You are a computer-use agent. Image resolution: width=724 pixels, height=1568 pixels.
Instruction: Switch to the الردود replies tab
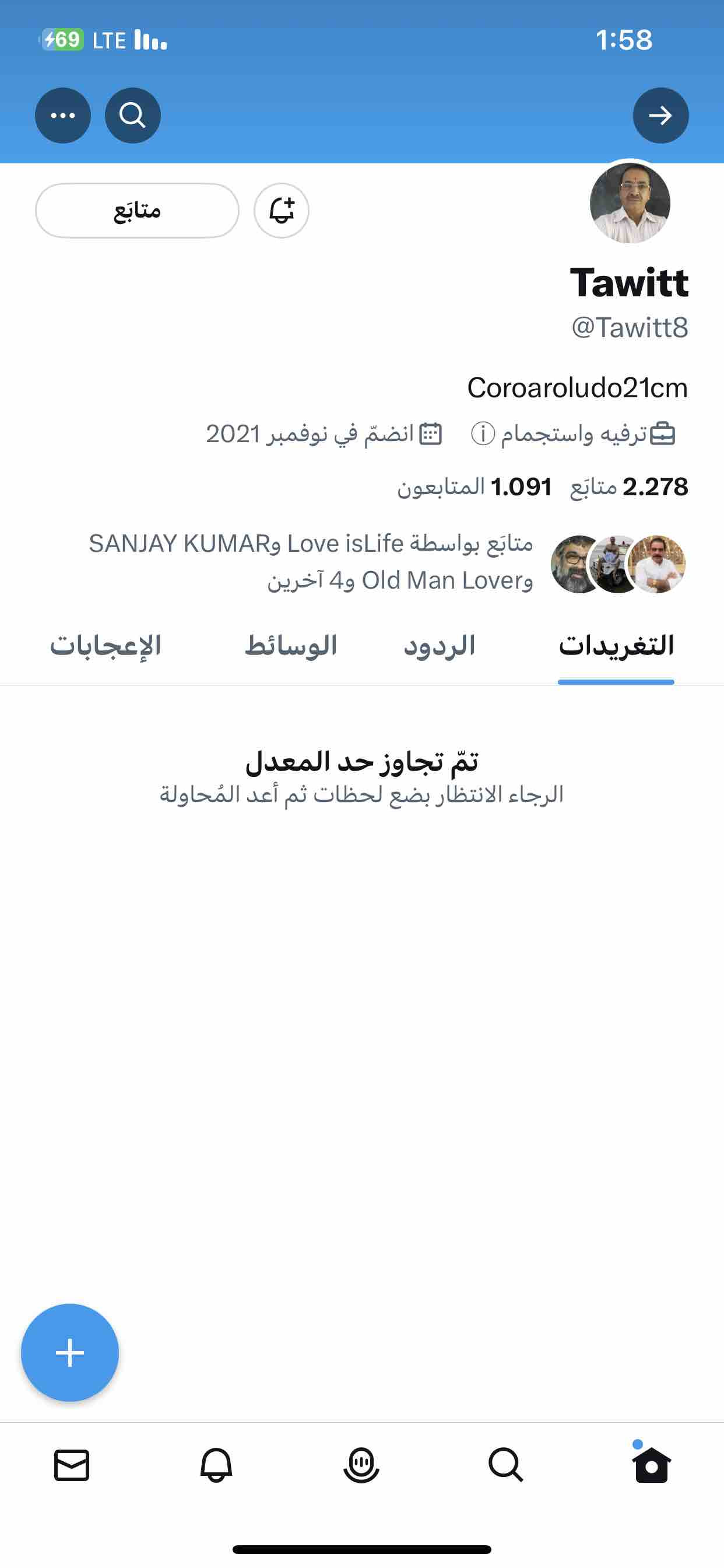click(x=440, y=646)
